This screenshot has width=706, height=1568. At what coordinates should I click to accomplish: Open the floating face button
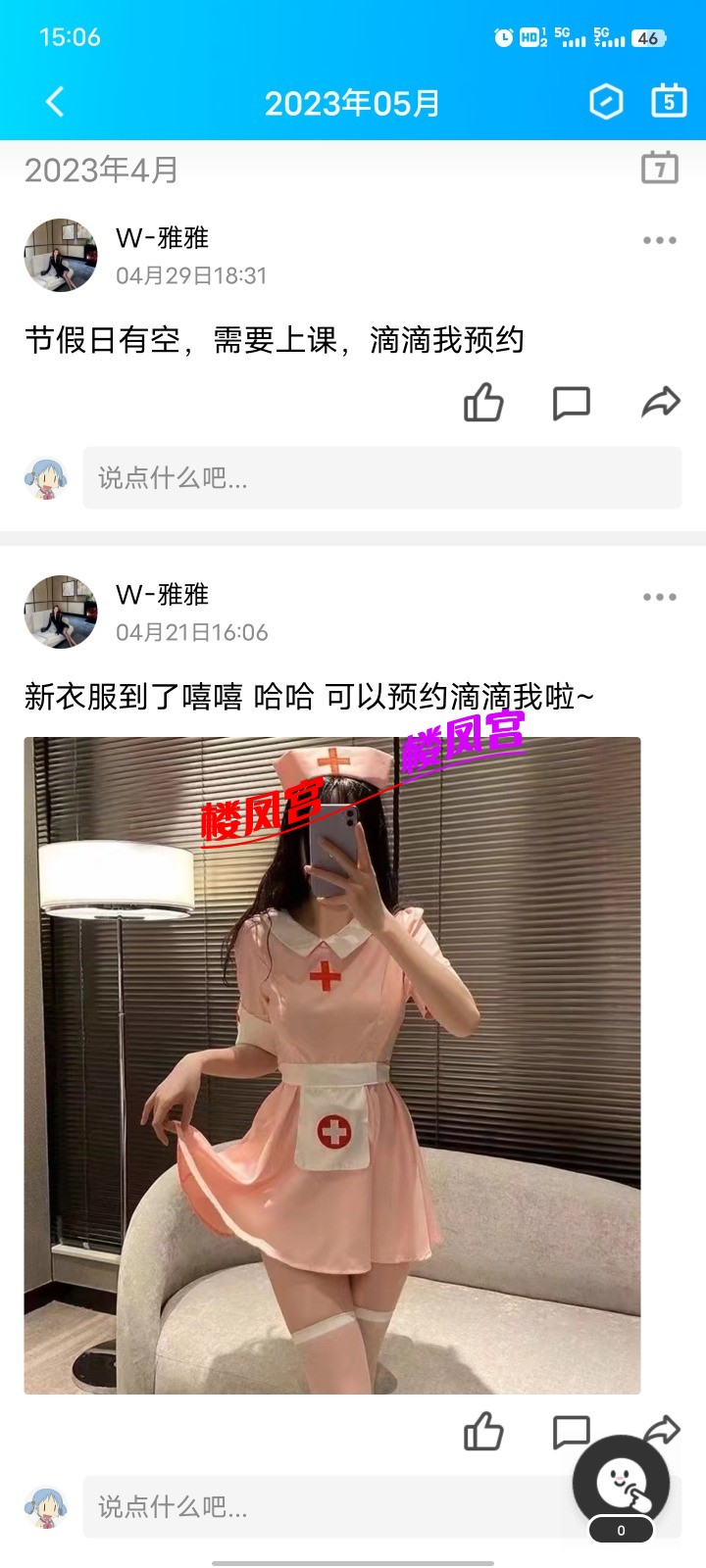(621, 1485)
